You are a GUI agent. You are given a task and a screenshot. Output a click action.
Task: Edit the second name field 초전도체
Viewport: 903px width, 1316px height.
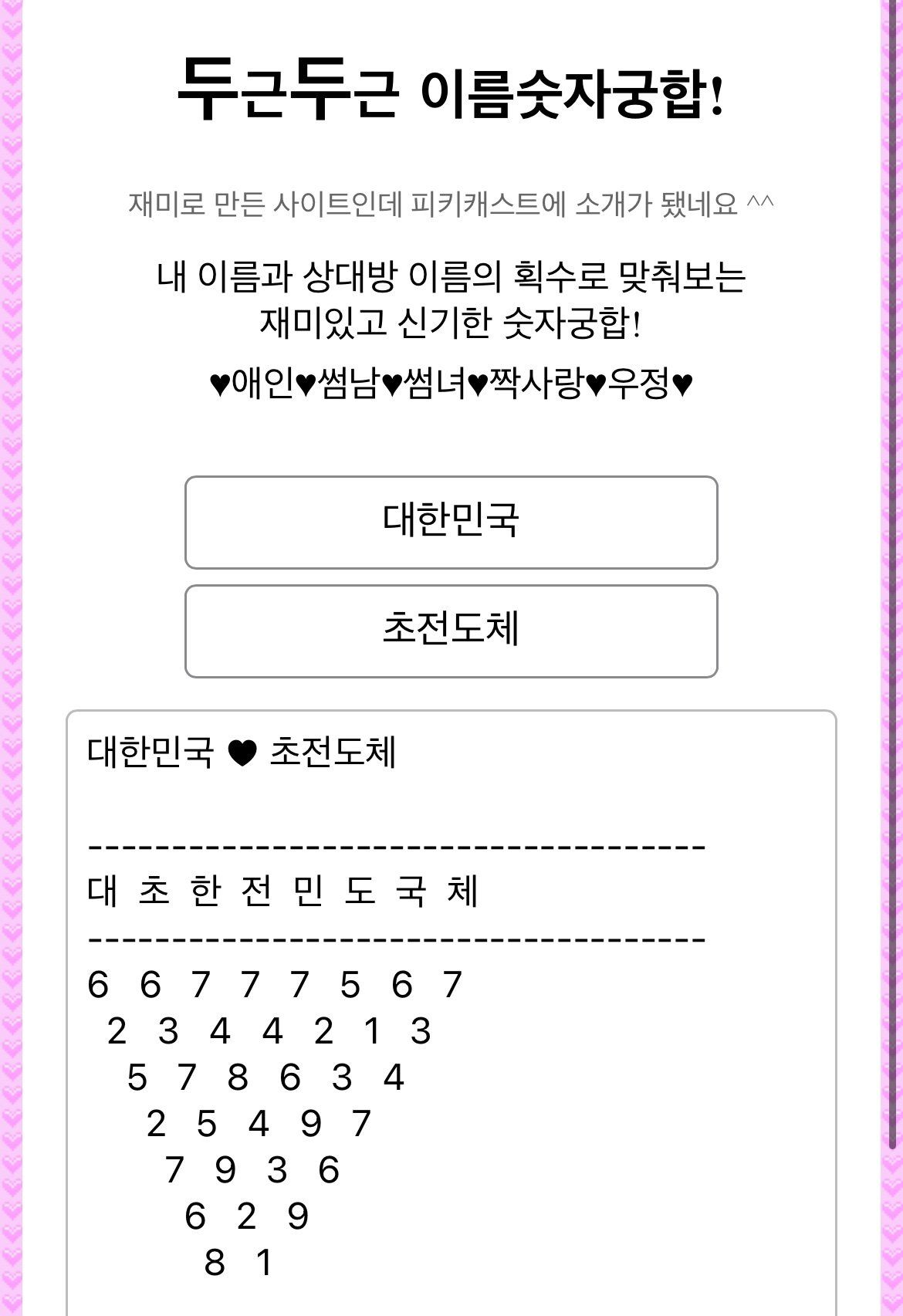point(451,631)
